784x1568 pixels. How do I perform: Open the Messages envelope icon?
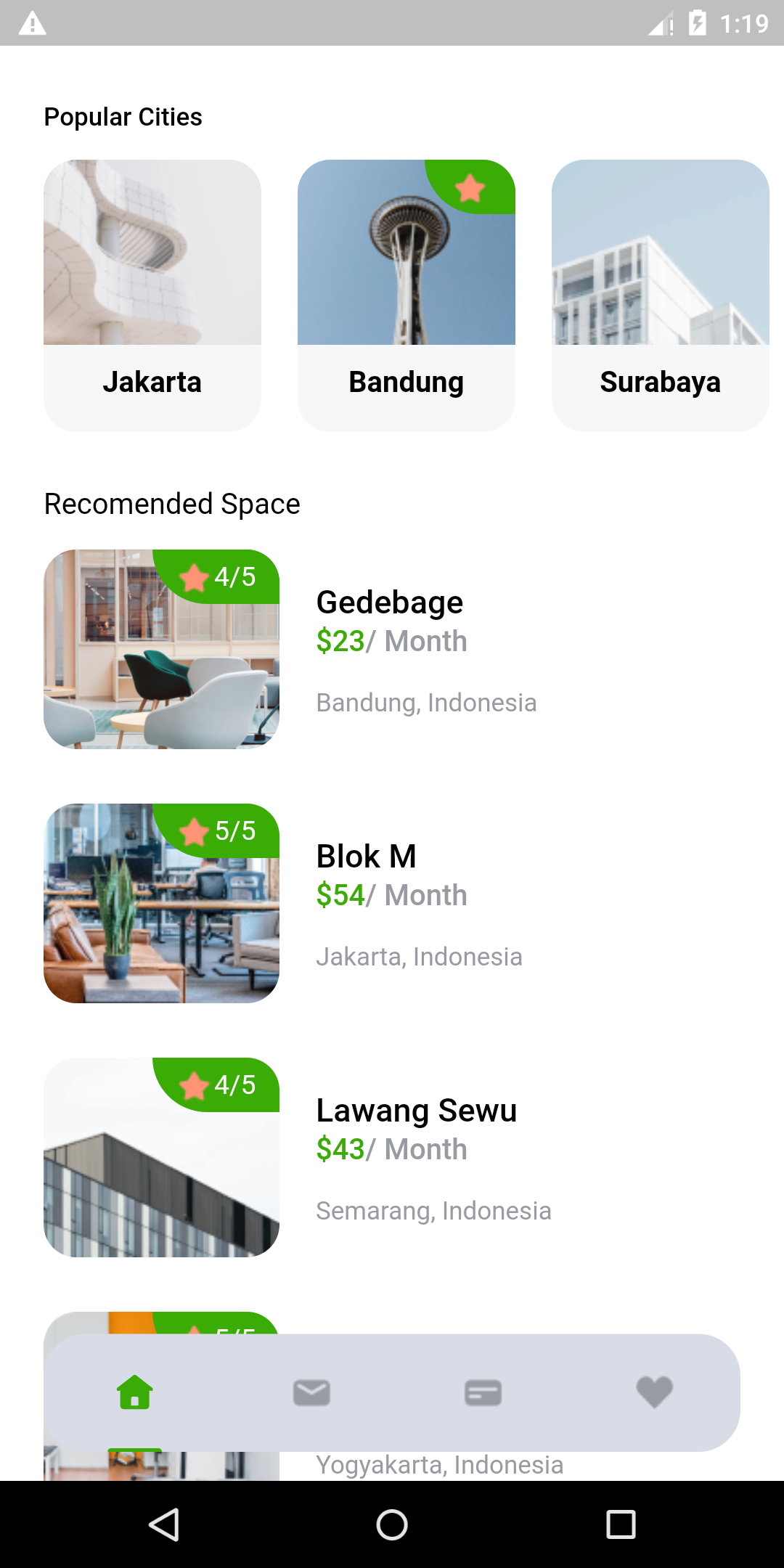pos(311,1392)
